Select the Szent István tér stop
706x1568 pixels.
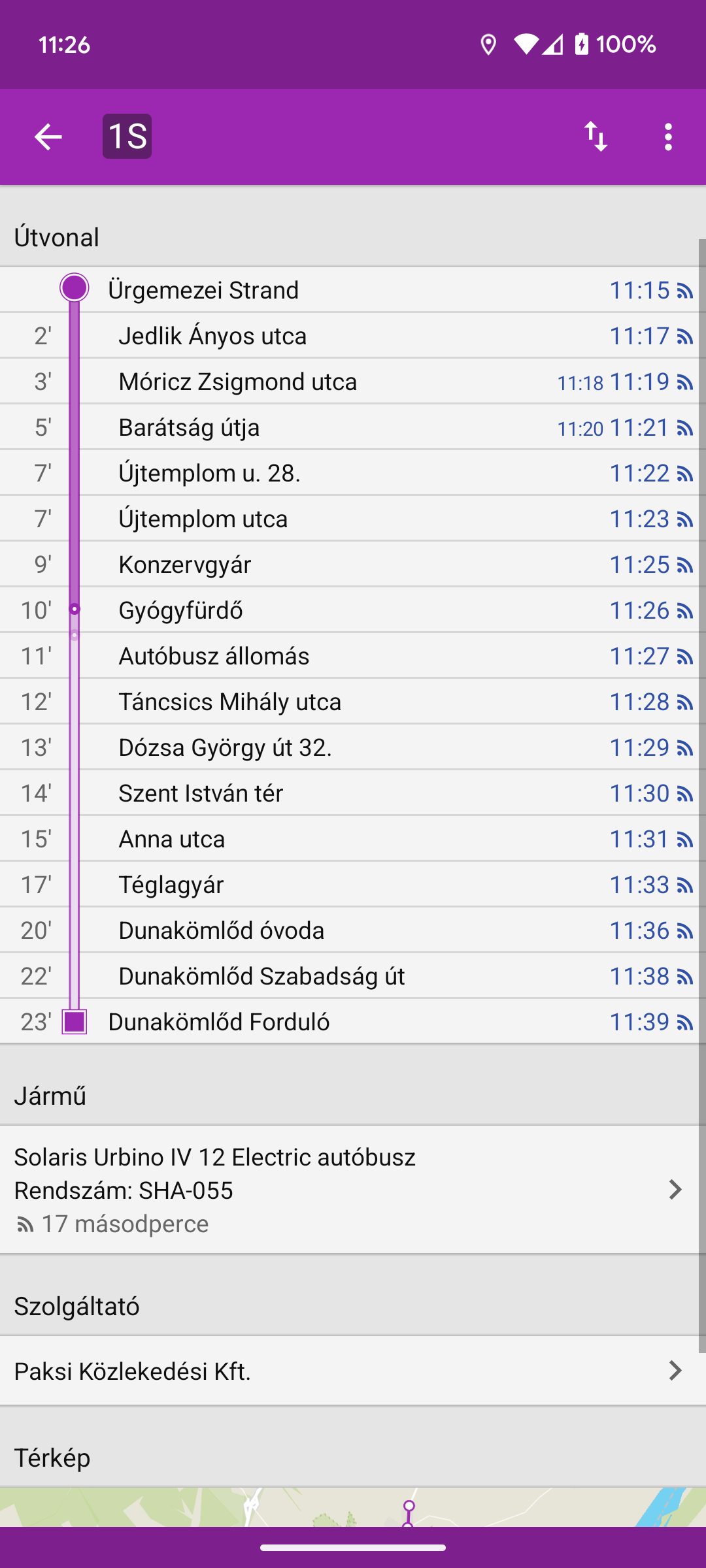click(353, 792)
